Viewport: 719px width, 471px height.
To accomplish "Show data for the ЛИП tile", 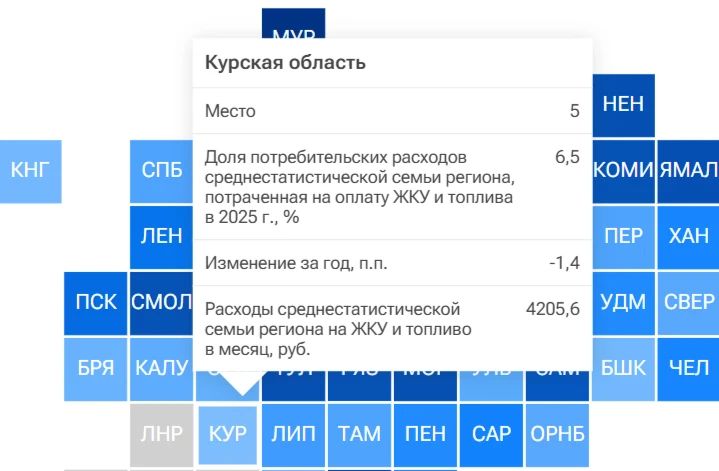I will click(x=293, y=435).
